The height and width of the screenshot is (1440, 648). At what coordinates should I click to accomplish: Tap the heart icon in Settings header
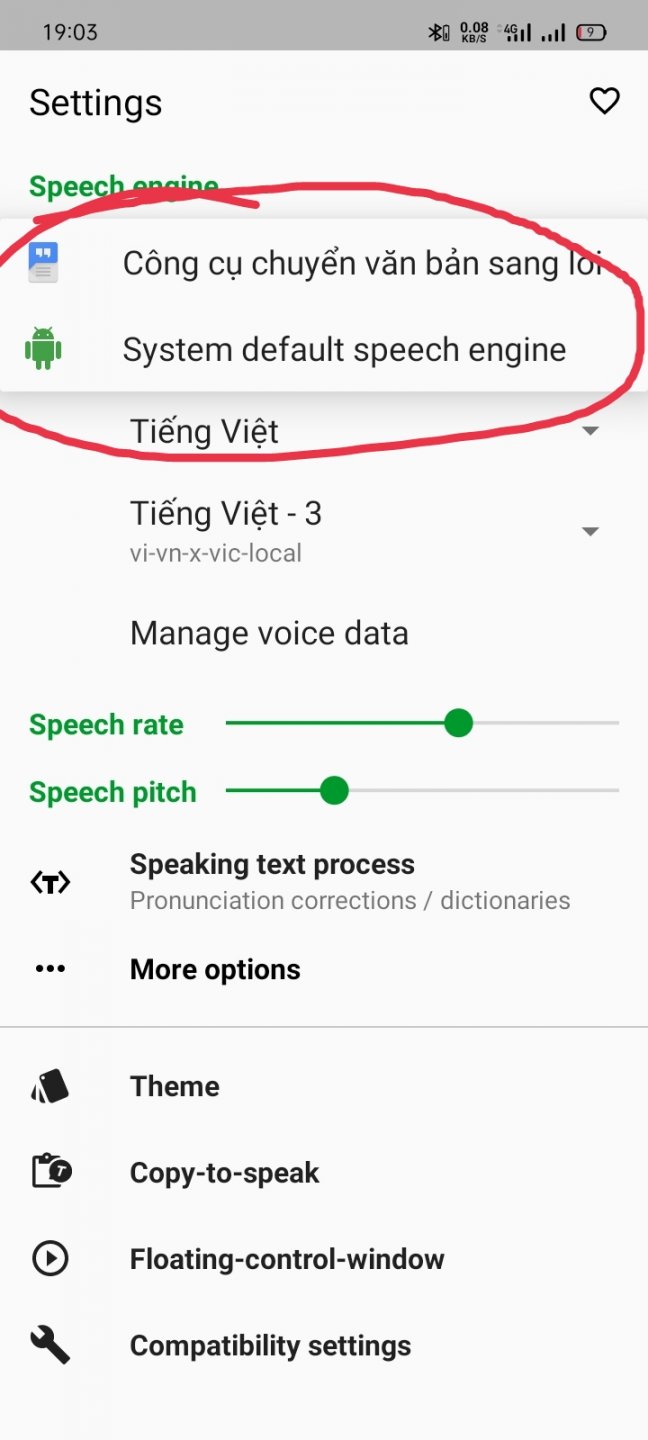pyautogui.click(x=604, y=101)
